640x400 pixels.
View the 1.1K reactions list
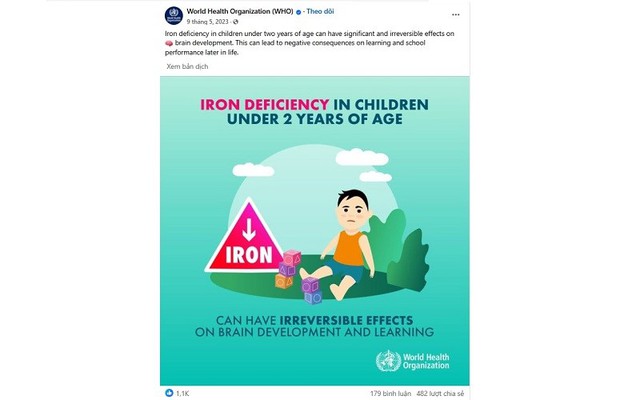coord(182,393)
